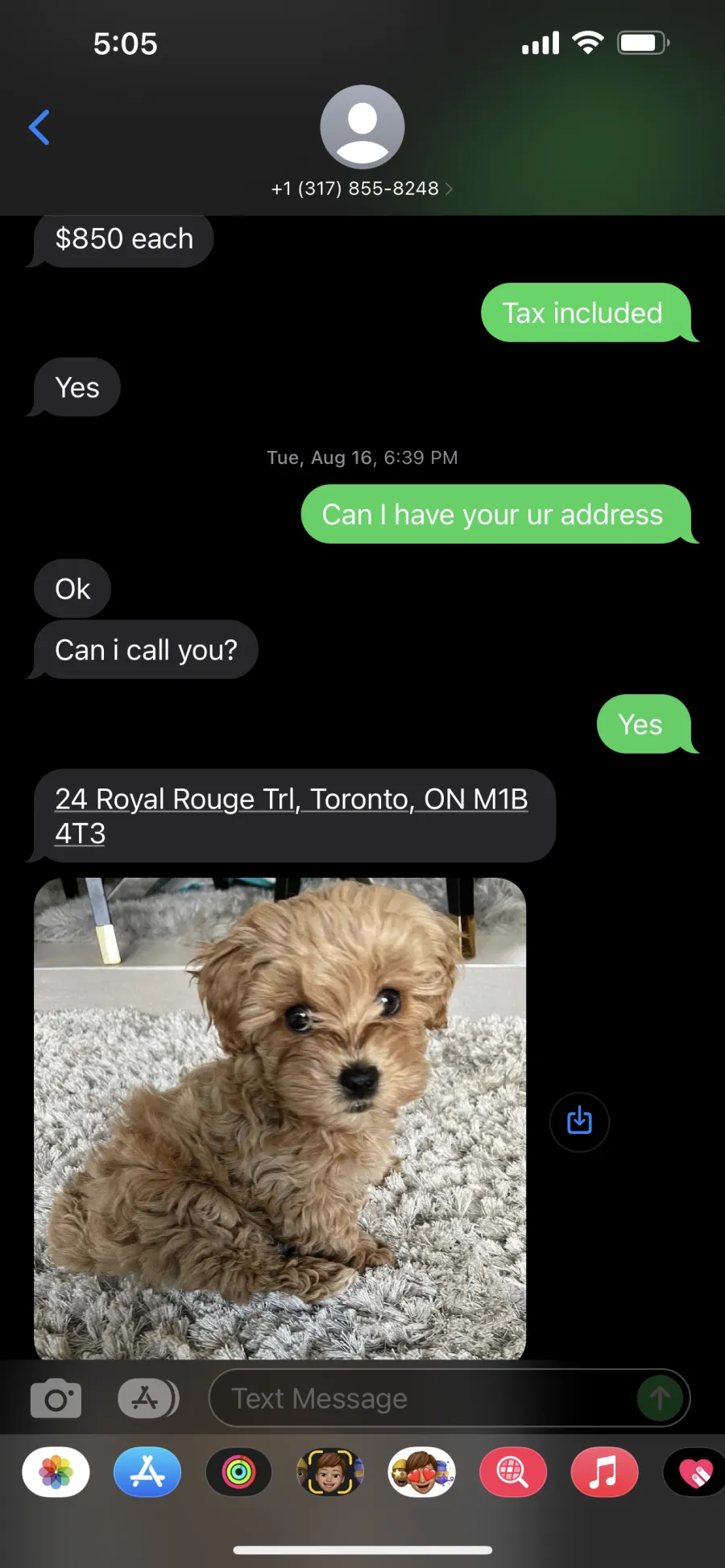
Task: Toggle the iMessage apps drawer button
Action: click(x=148, y=1398)
